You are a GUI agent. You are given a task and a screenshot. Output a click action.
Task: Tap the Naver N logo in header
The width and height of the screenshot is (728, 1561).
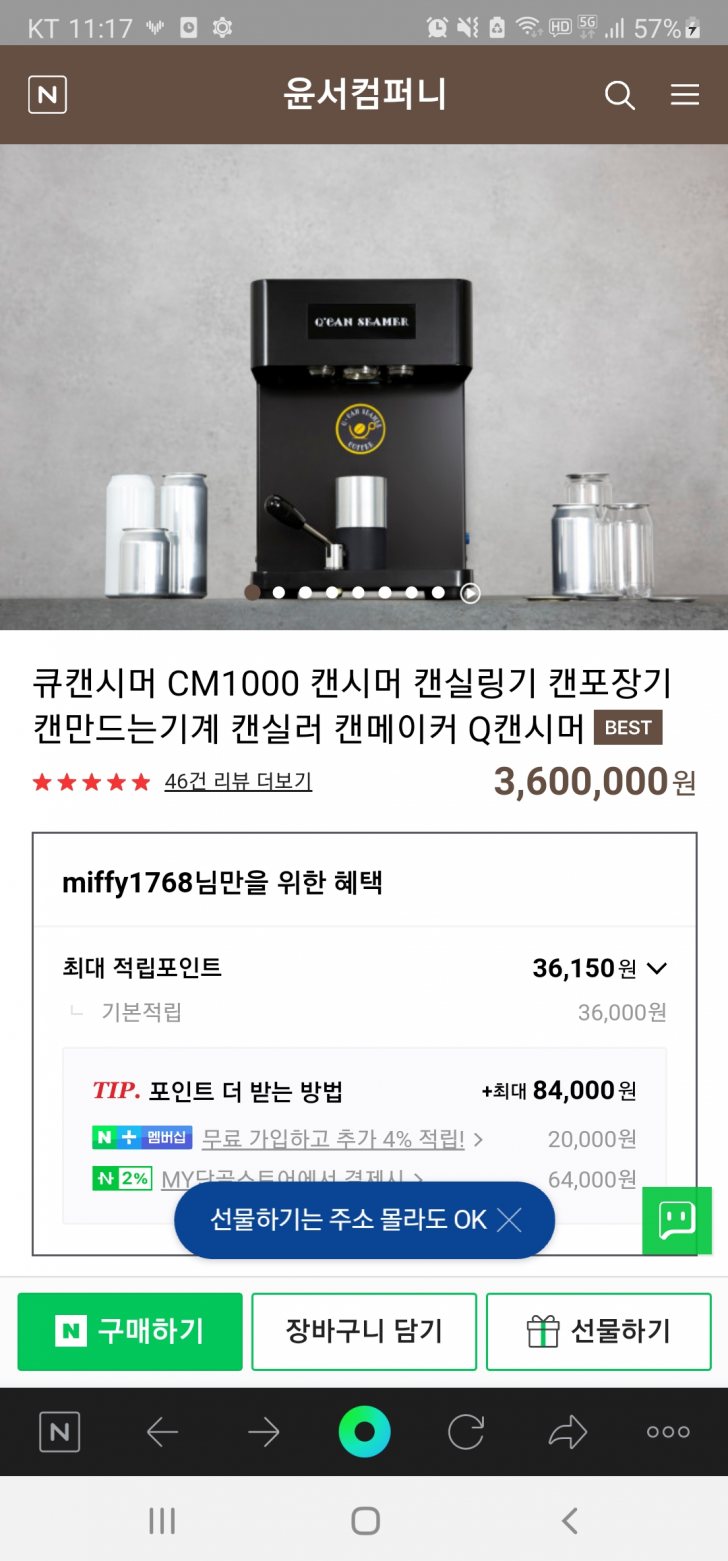click(x=47, y=95)
